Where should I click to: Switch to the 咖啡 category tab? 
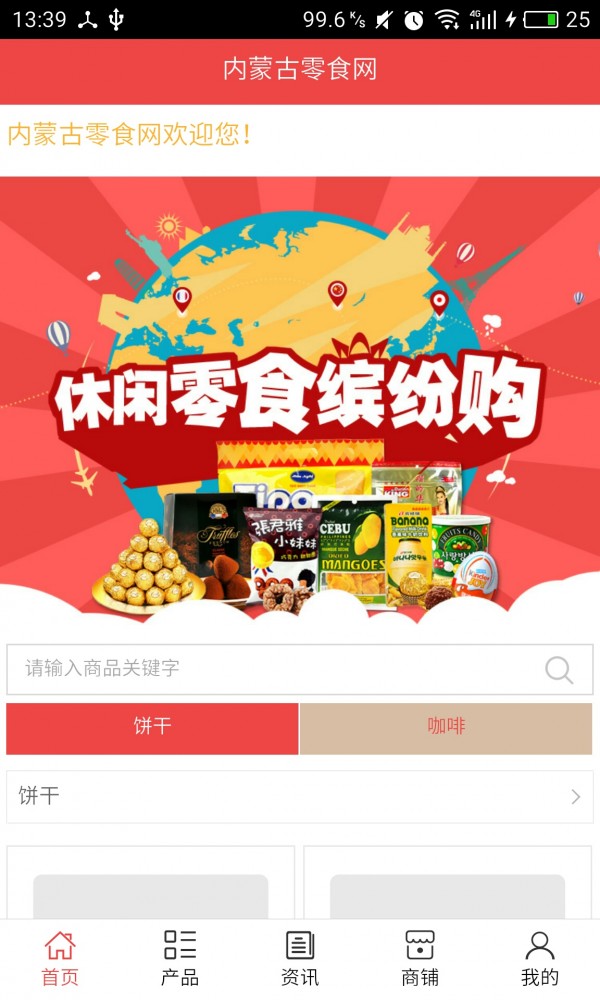tap(446, 728)
